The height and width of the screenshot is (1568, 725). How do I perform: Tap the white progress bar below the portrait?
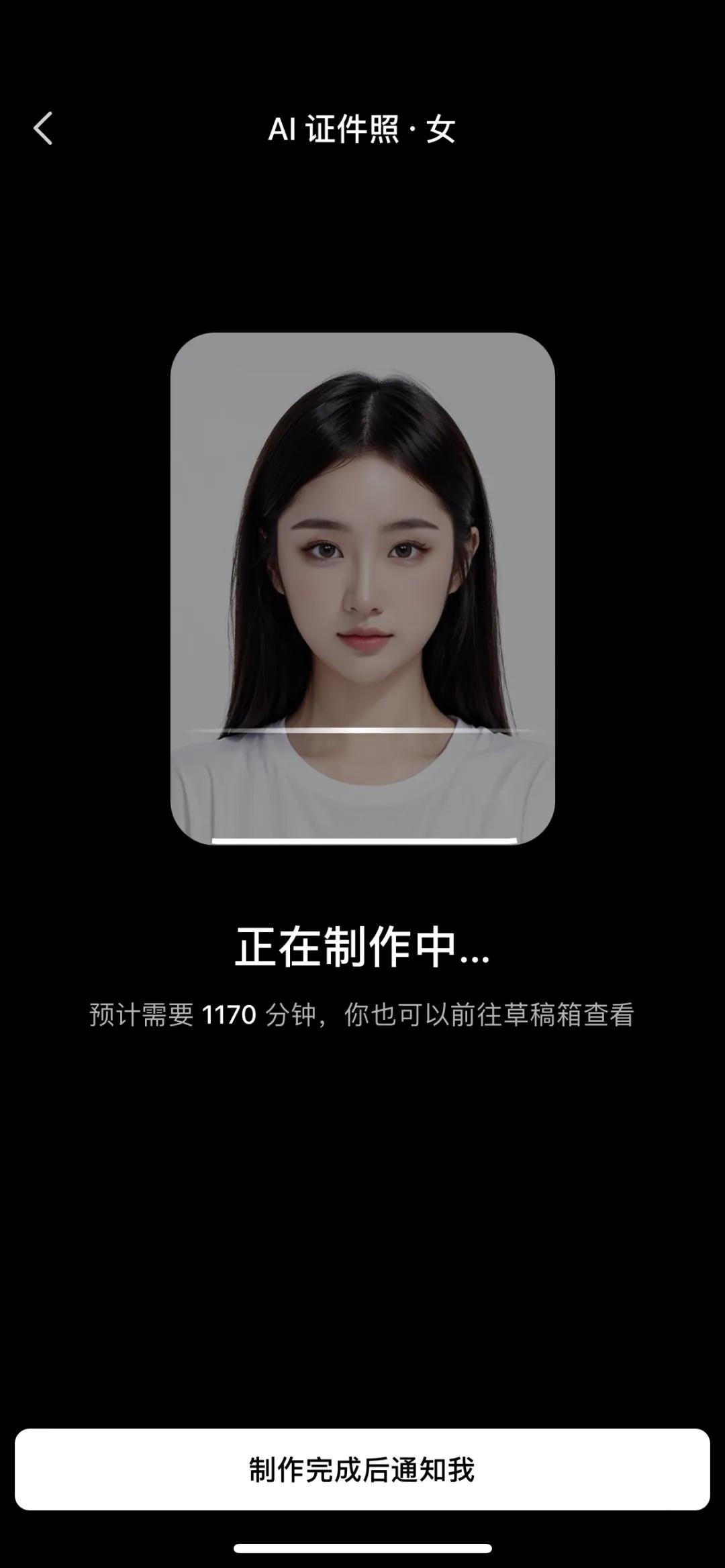[x=362, y=839]
